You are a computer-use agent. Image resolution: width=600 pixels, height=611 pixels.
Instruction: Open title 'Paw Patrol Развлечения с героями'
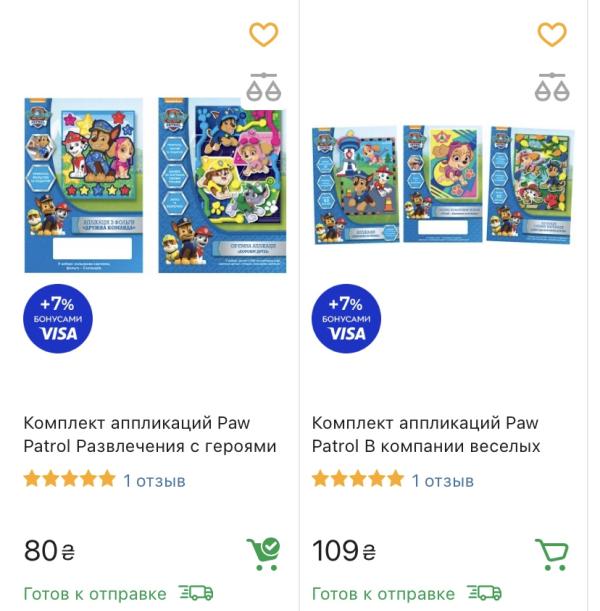pyautogui.click(x=150, y=434)
